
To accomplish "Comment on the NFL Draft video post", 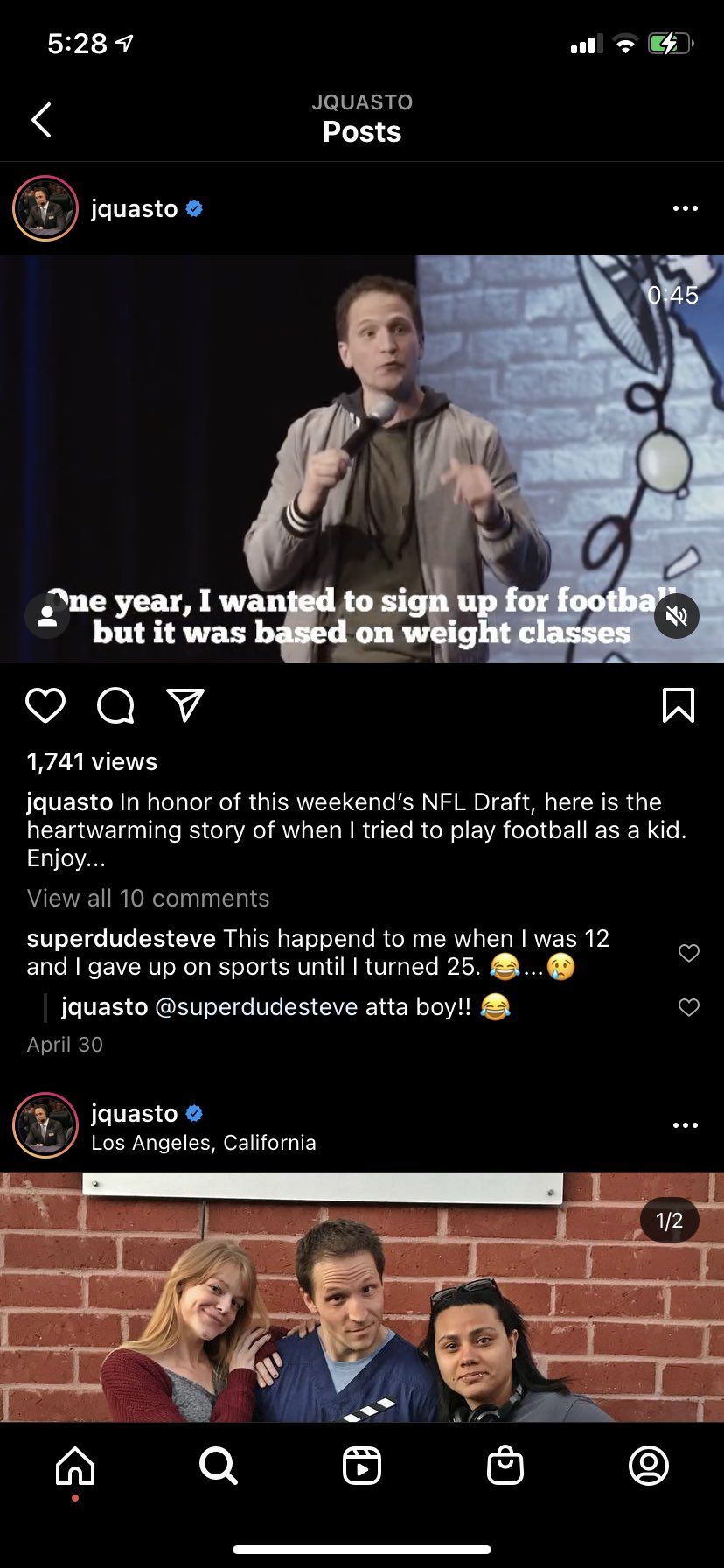I will (115, 705).
